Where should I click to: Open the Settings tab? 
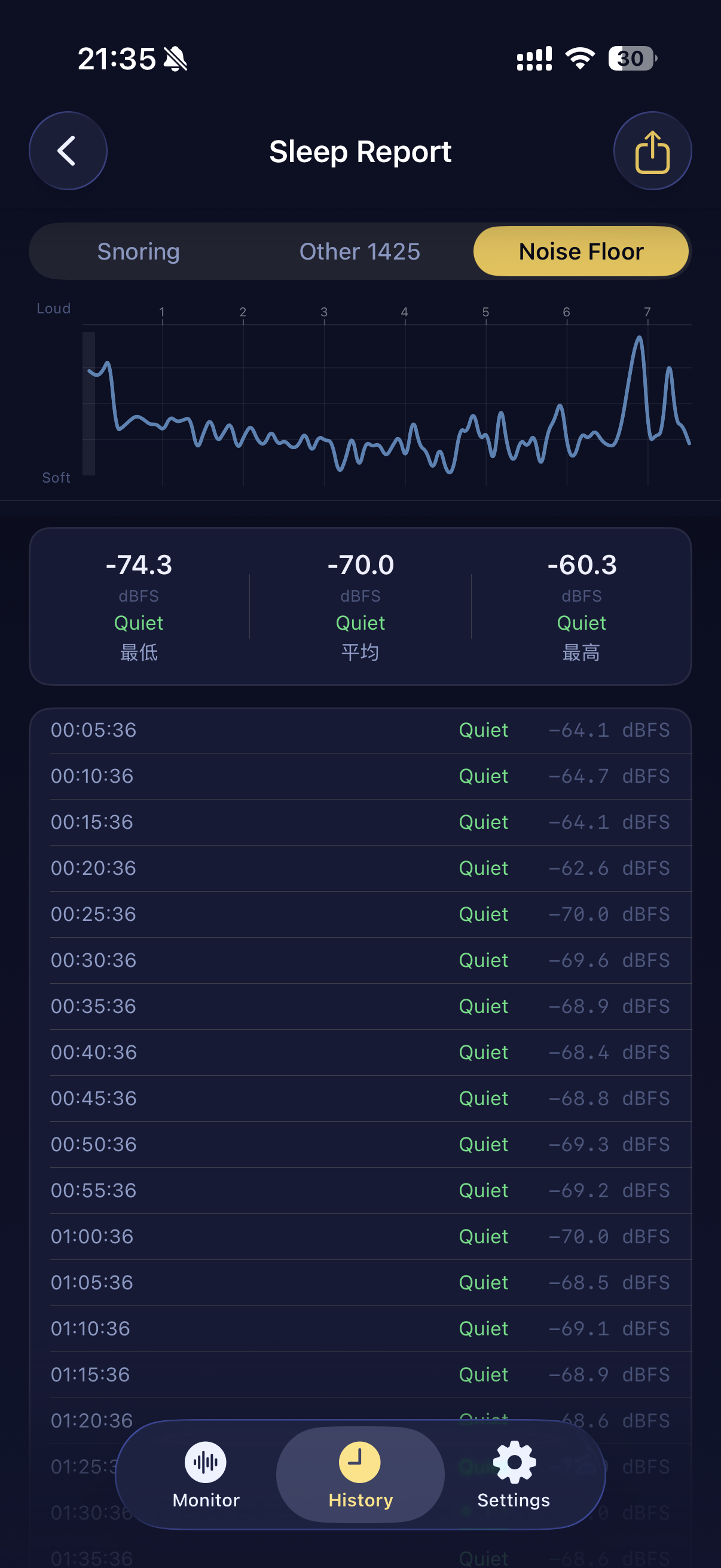click(514, 1474)
